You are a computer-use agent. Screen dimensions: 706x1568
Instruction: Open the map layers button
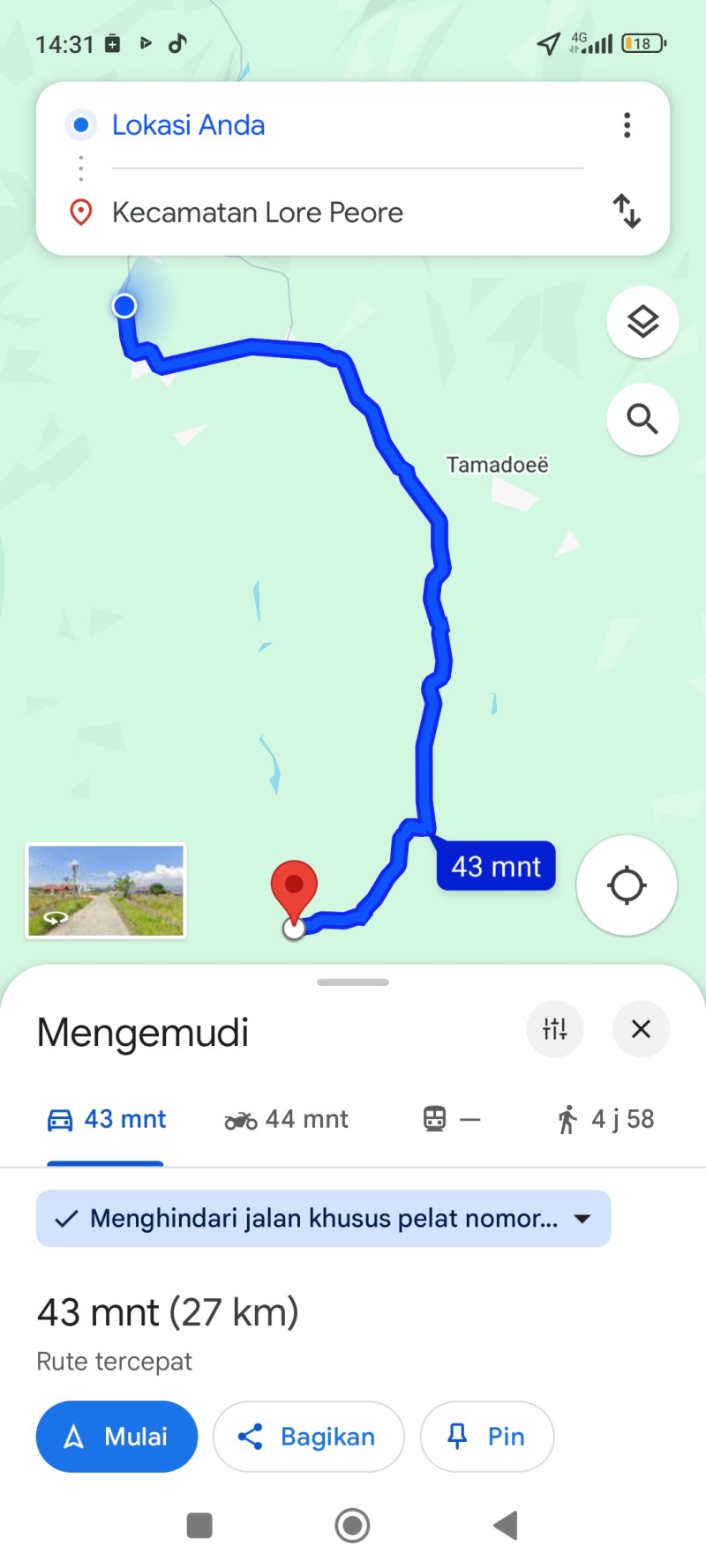(x=642, y=322)
